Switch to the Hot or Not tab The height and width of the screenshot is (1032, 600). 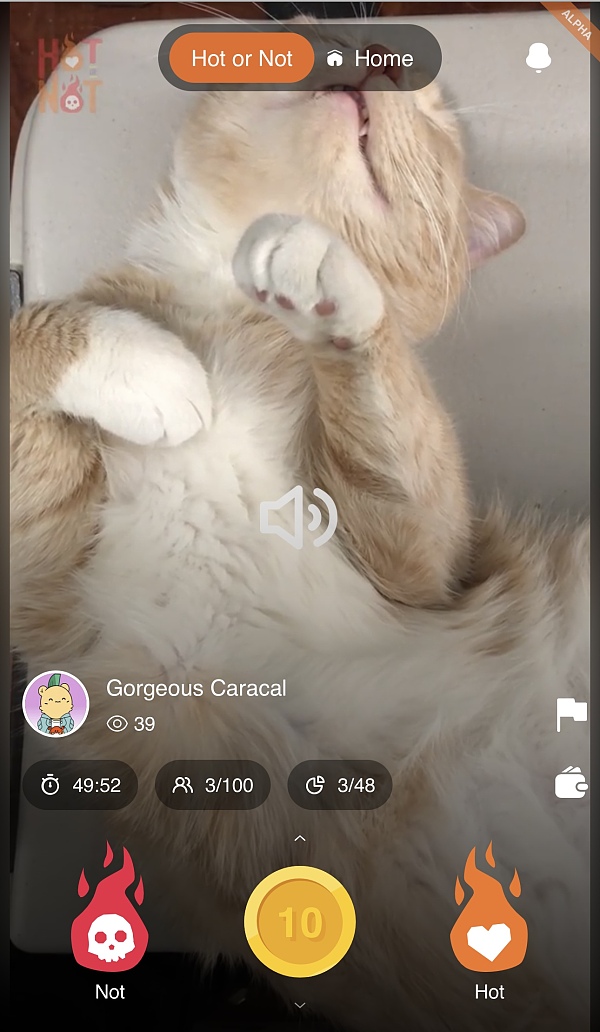point(242,58)
